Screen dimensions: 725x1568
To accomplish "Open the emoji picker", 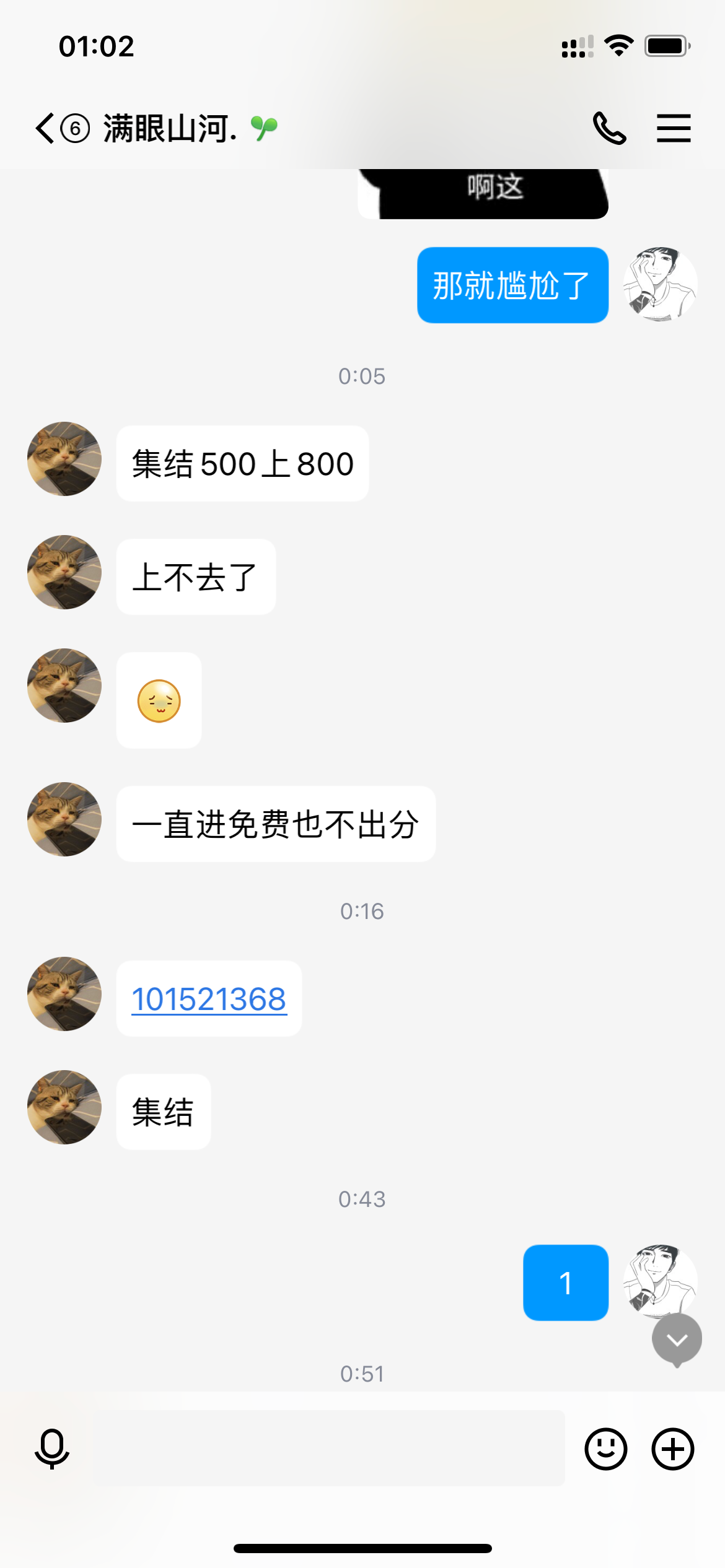I will click(x=605, y=1448).
